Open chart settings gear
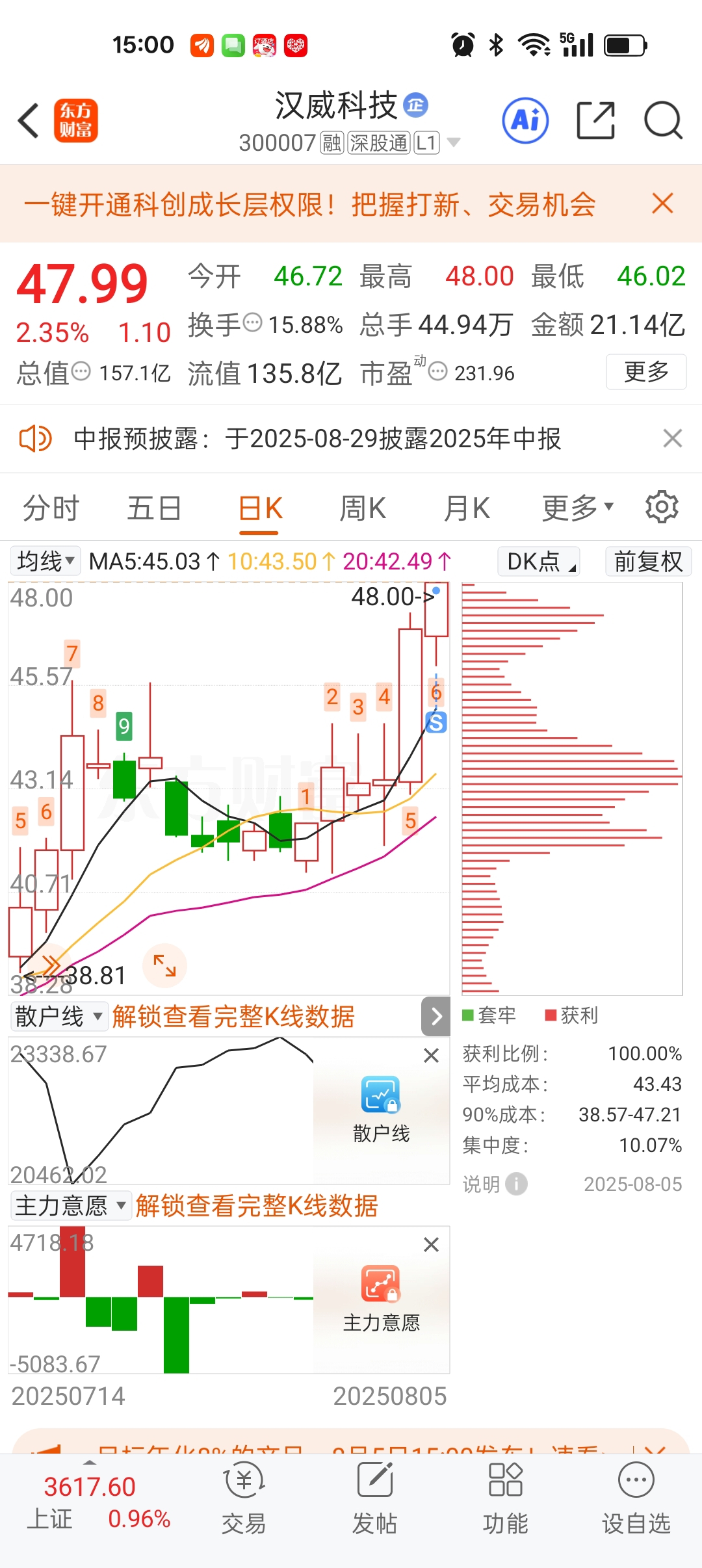Viewport: 702px width, 1568px height. [662, 507]
